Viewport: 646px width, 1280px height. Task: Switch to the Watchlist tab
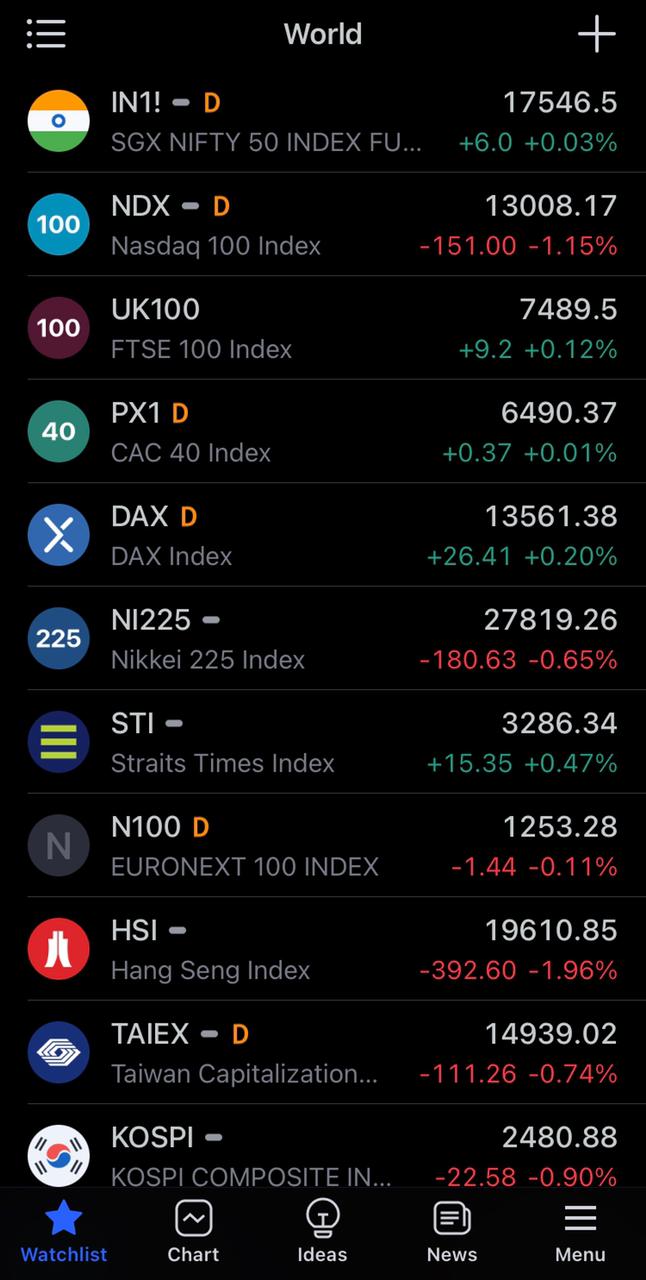[x=64, y=1233]
